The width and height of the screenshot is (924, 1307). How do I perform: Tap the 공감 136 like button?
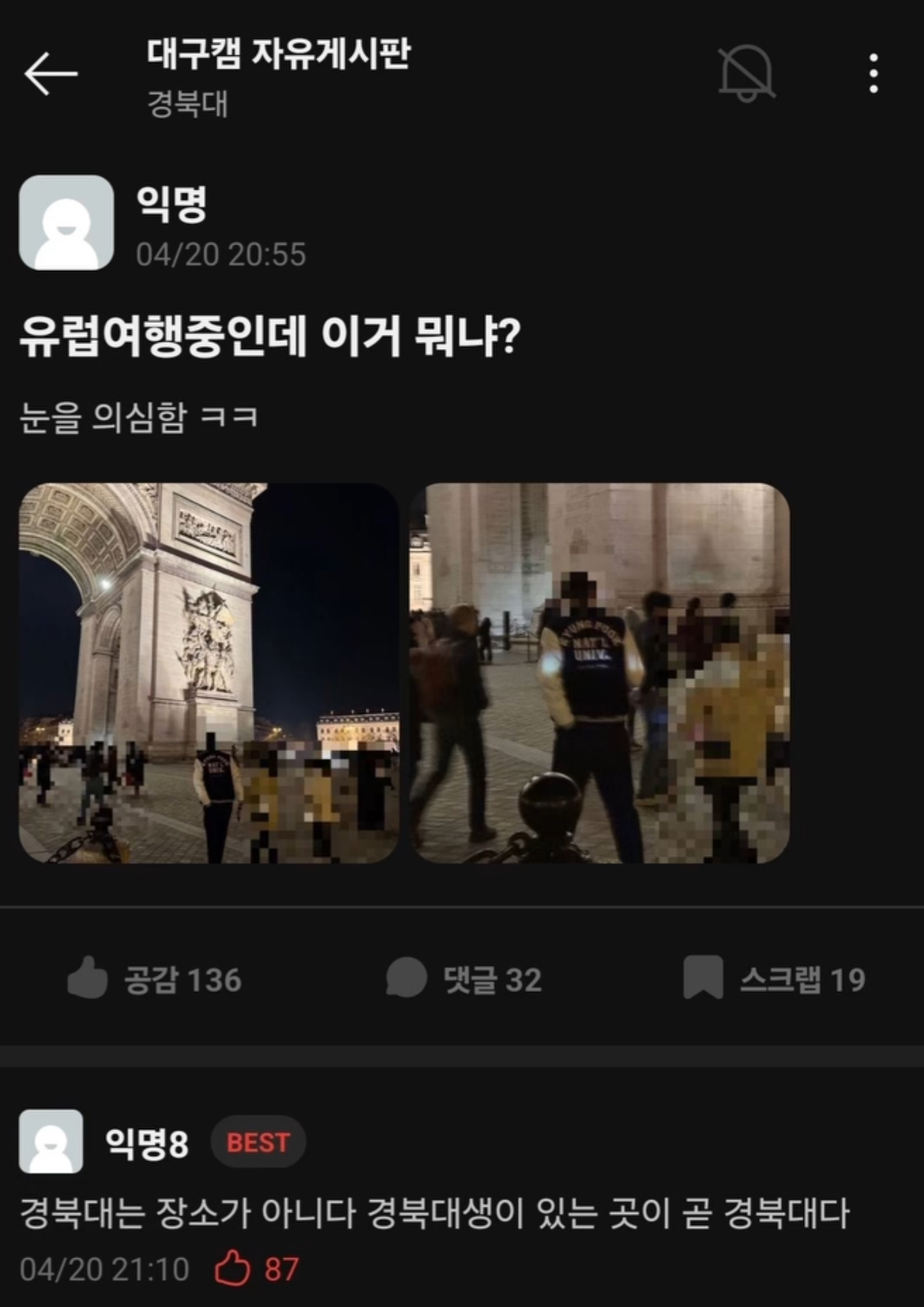pyautogui.click(x=155, y=979)
